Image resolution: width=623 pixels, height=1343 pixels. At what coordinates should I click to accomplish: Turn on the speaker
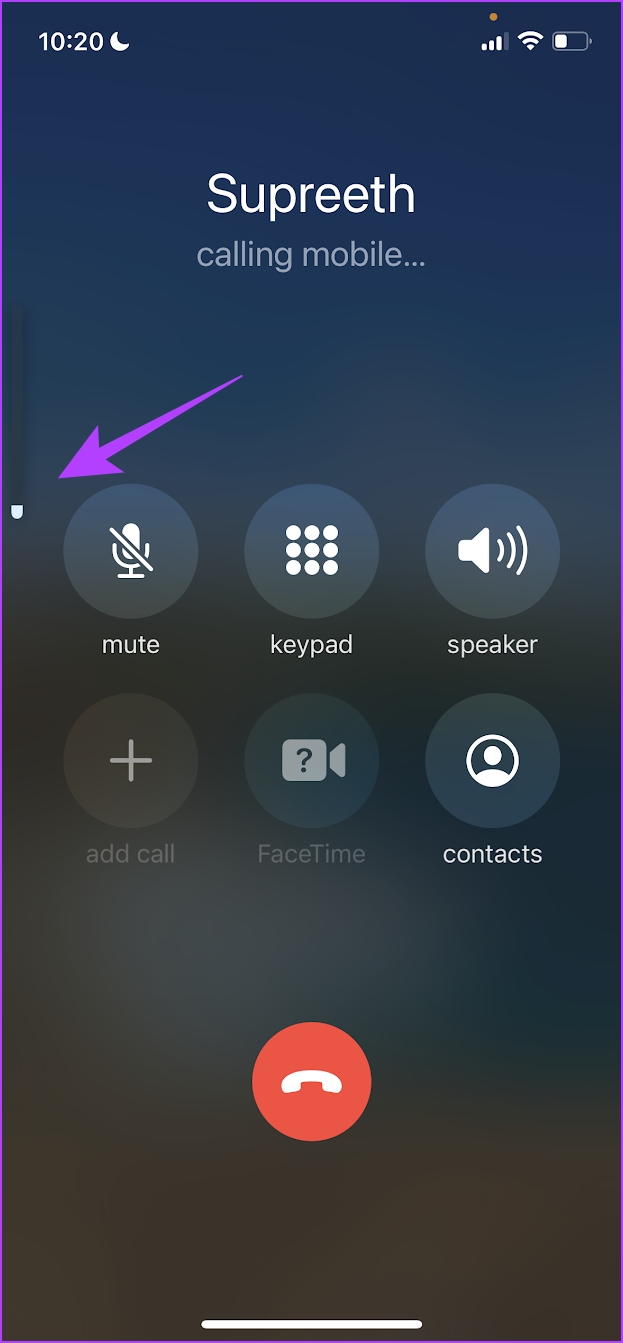coord(492,551)
